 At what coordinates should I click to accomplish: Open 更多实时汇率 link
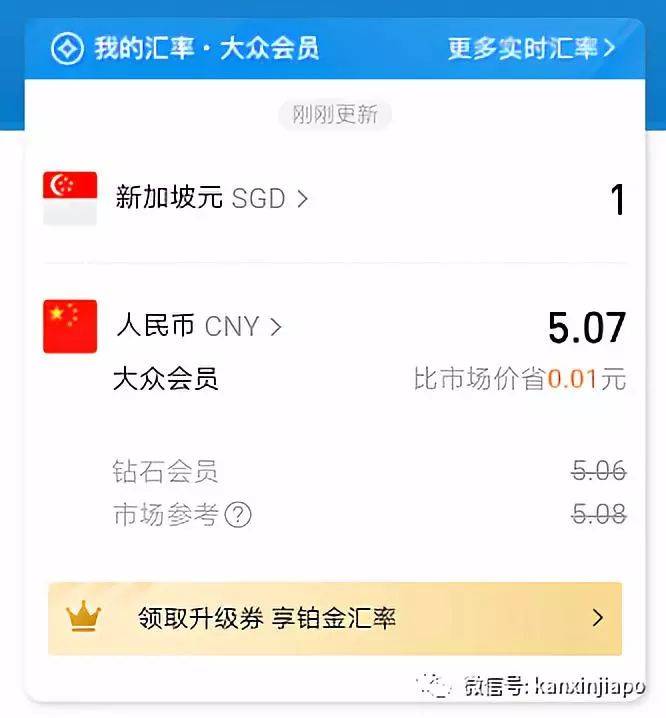[x=531, y=48]
